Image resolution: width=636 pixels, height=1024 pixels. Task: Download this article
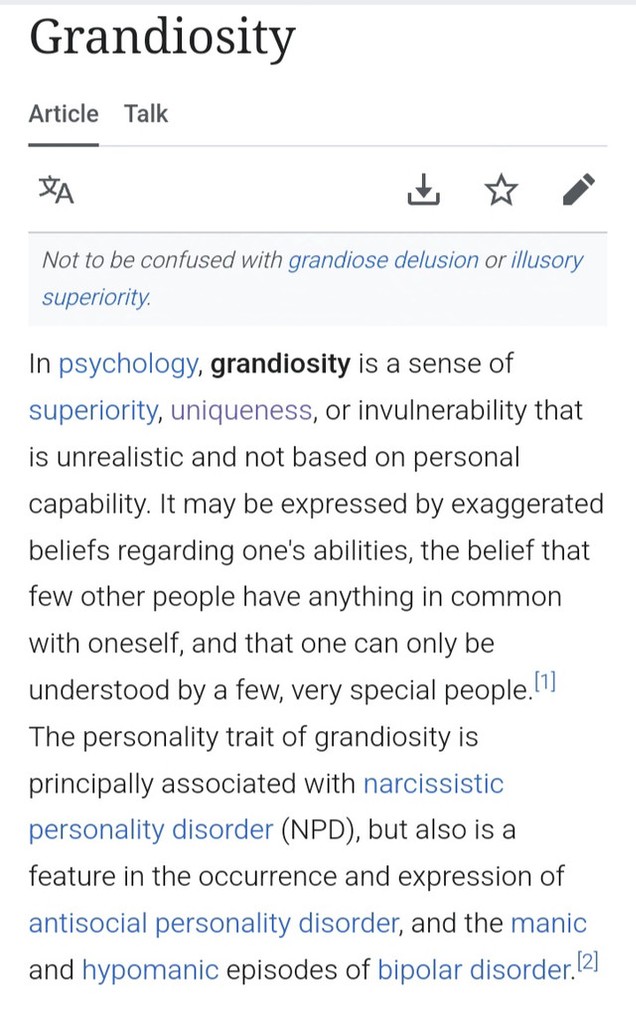(424, 189)
